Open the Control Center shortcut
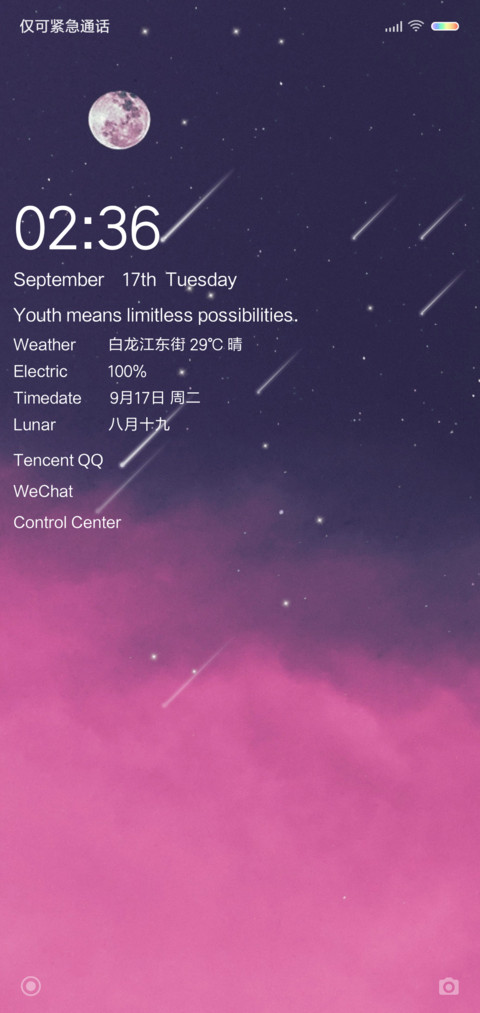The image size is (480, 1013). coord(67,522)
